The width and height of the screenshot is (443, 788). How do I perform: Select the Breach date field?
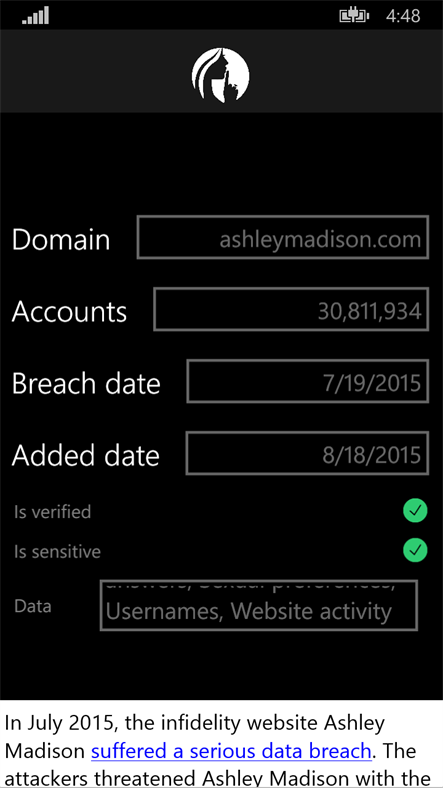point(308,381)
